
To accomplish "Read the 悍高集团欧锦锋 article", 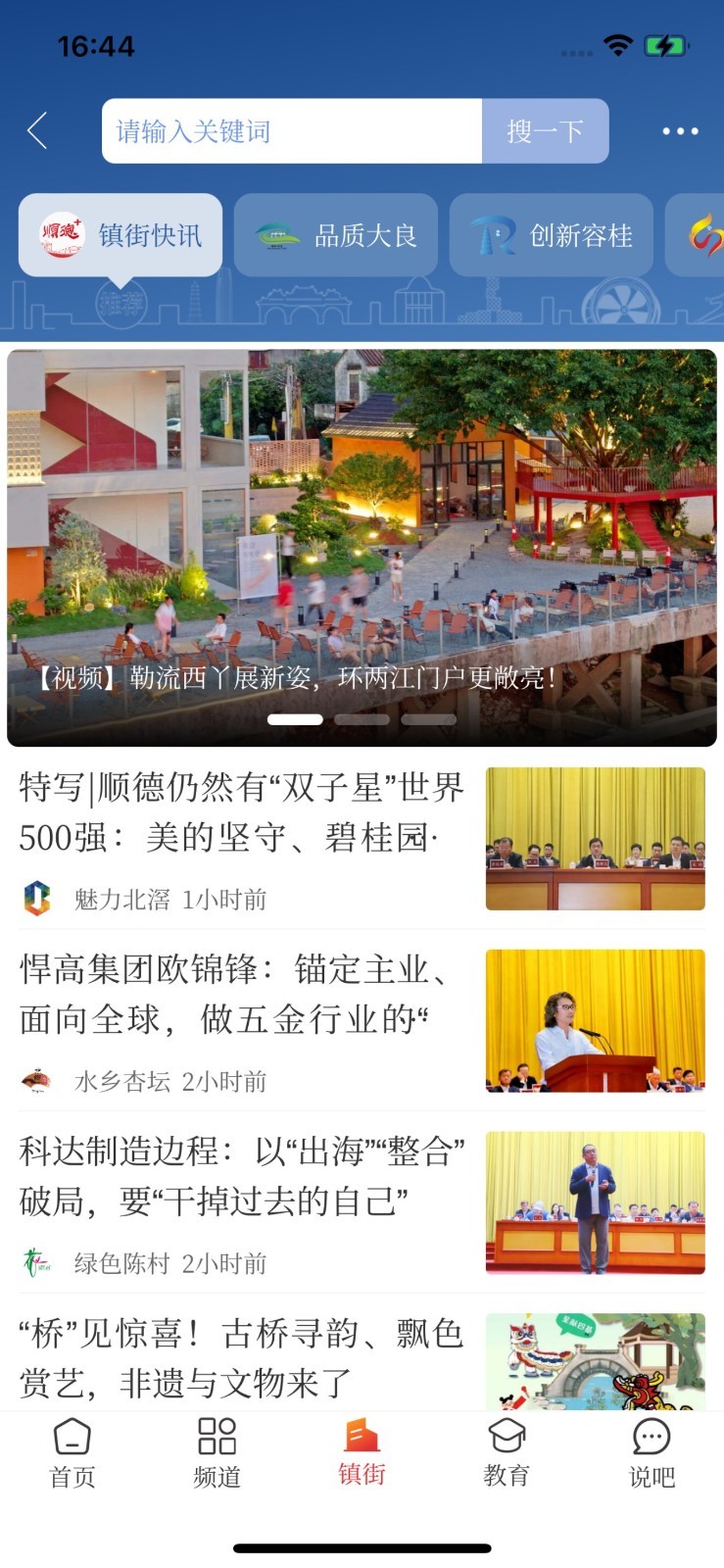I will coord(241,994).
